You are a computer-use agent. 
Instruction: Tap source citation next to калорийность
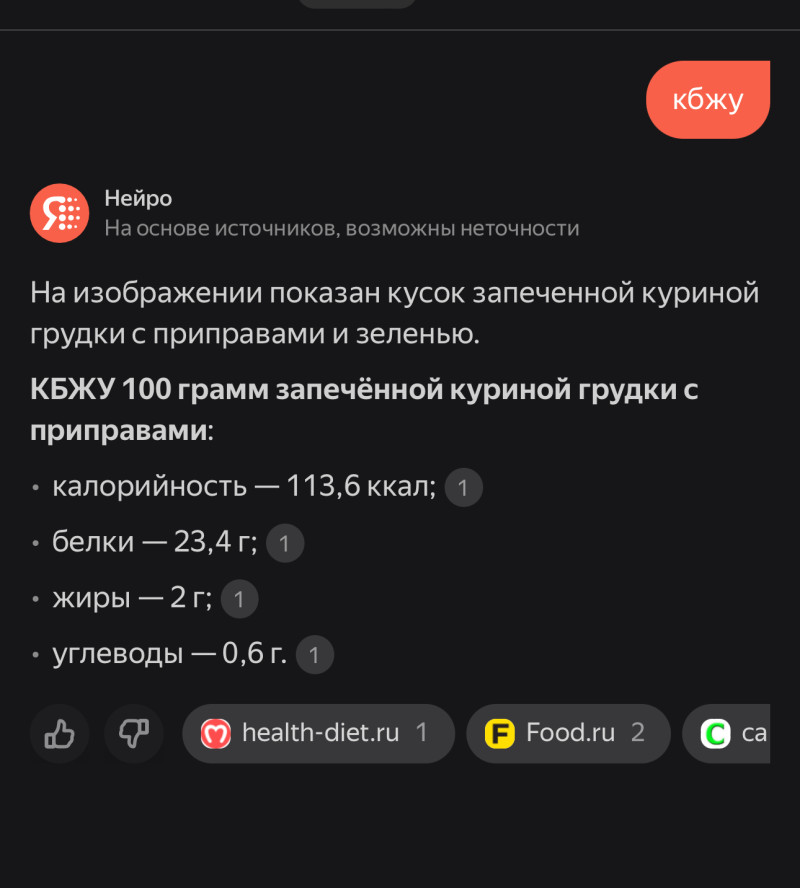[x=463, y=488]
